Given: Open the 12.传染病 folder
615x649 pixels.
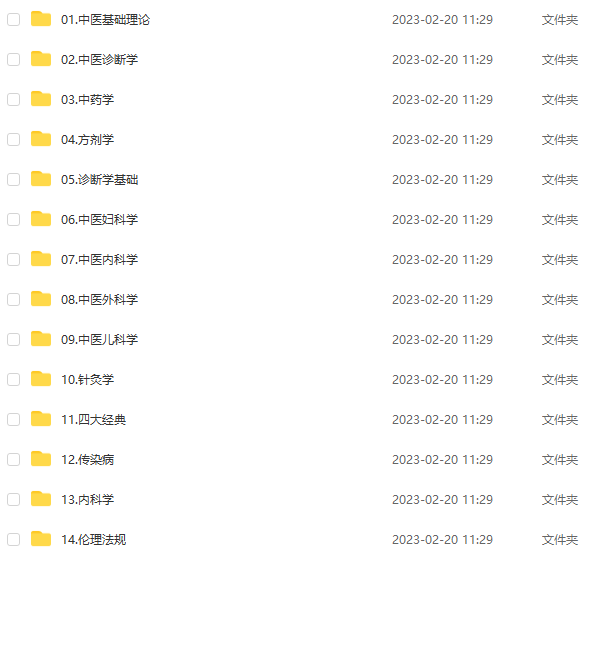Looking at the screenshot, I should [87, 459].
